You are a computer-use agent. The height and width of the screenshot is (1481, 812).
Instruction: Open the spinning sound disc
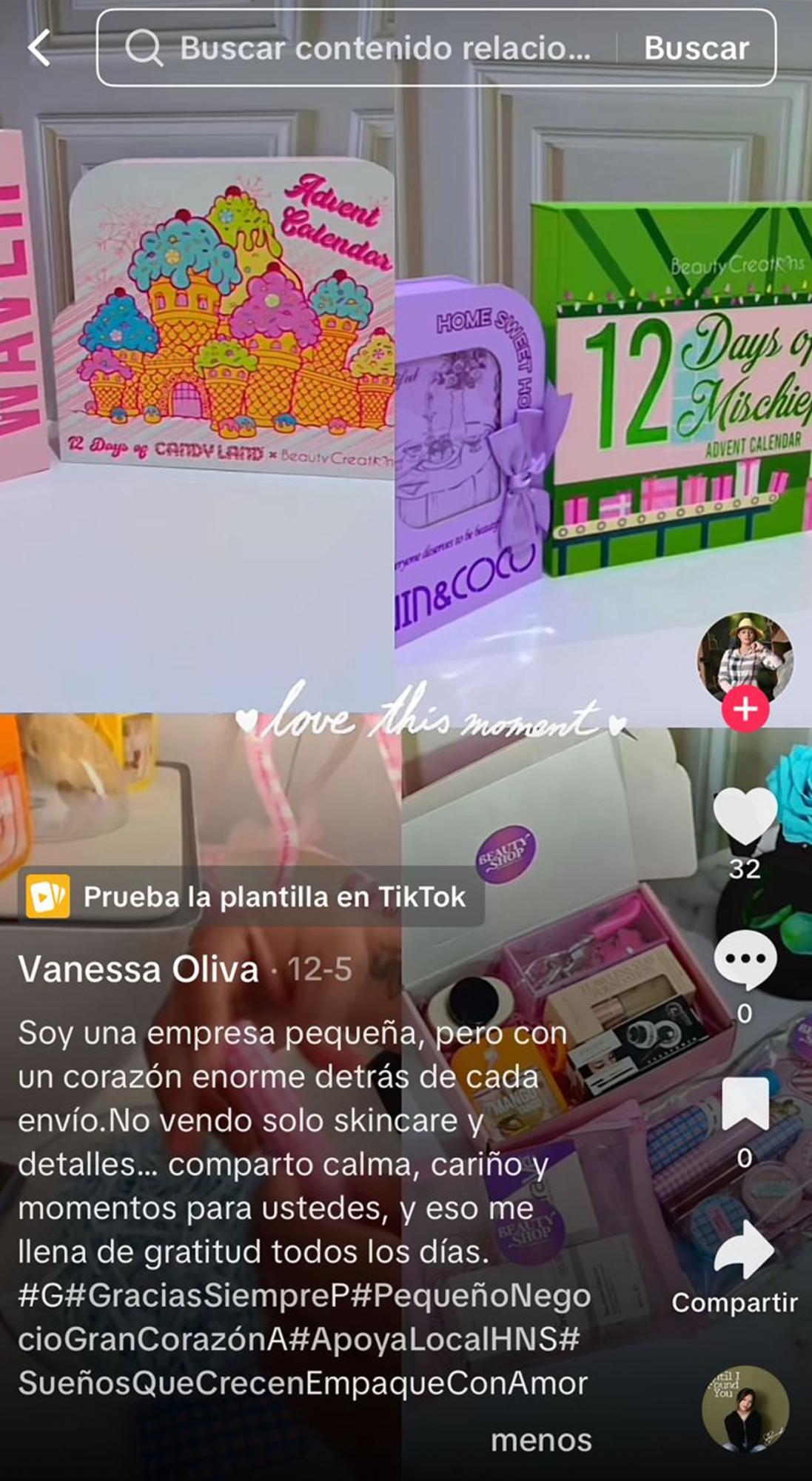(745, 1407)
